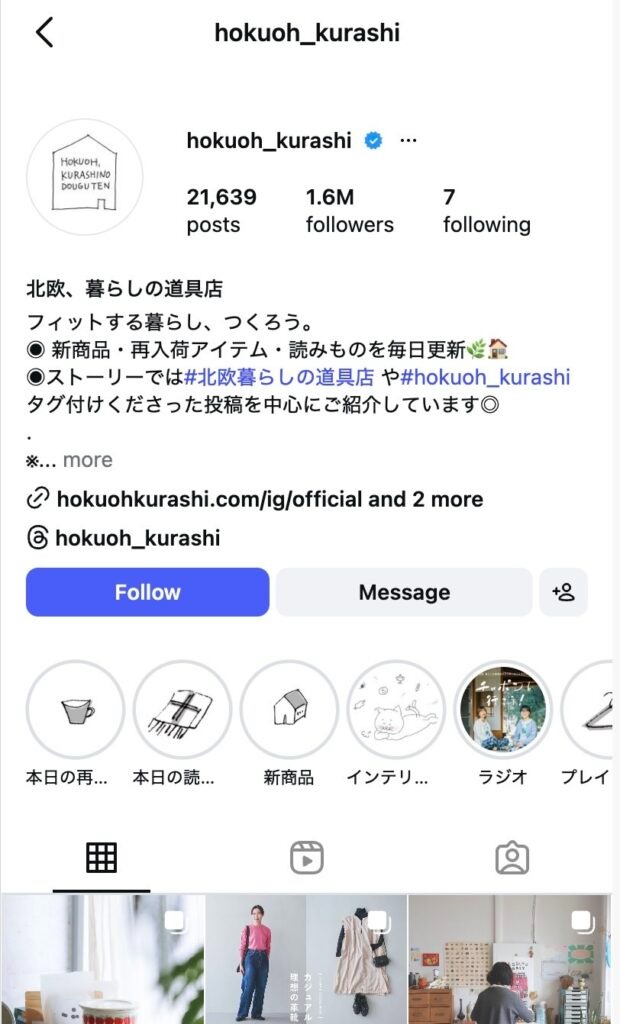Open the 本日の再... coffee cup highlight
620x1024 pixels.
(x=75, y=709)
